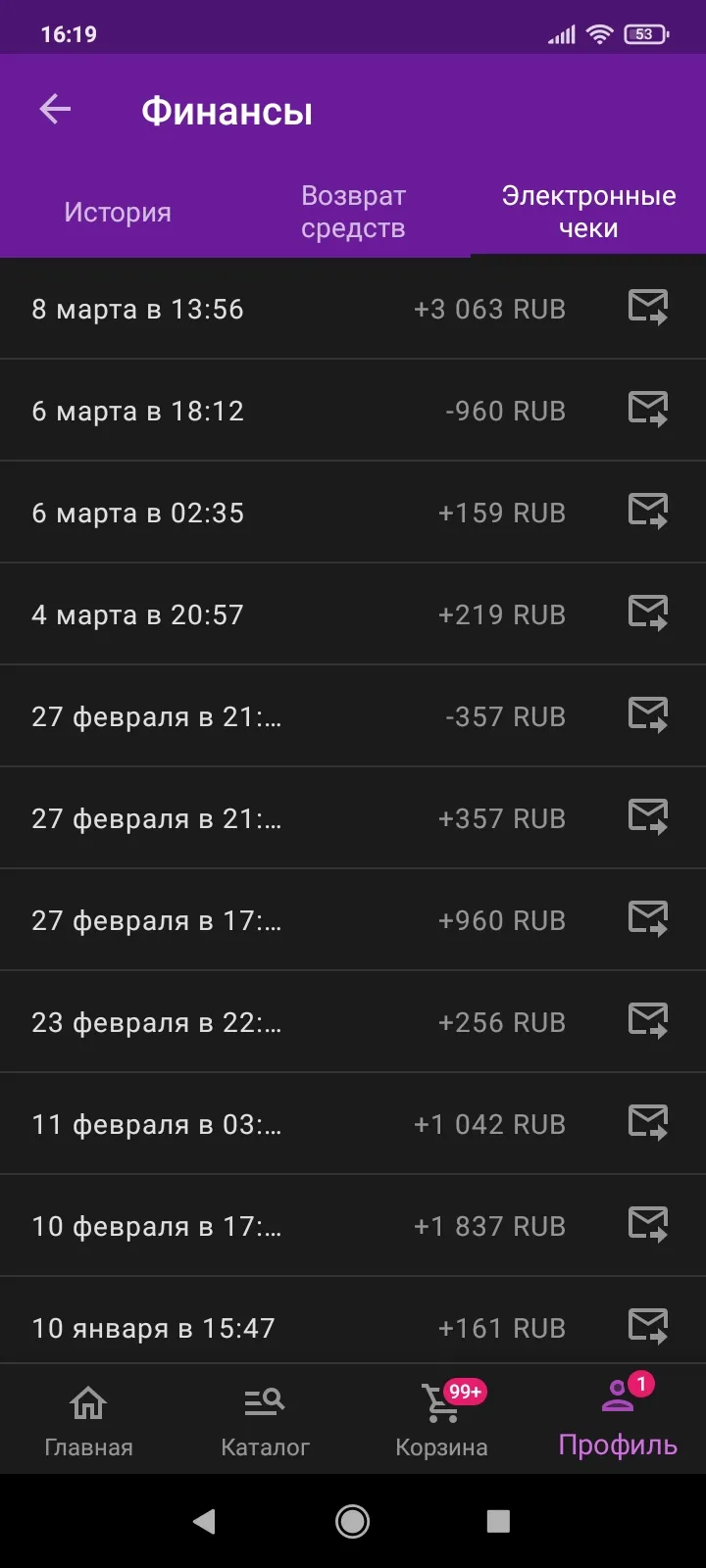Email the +1 837 RUB receipt
This screenshot has width=706, height=1568.
pos(648,1225)
